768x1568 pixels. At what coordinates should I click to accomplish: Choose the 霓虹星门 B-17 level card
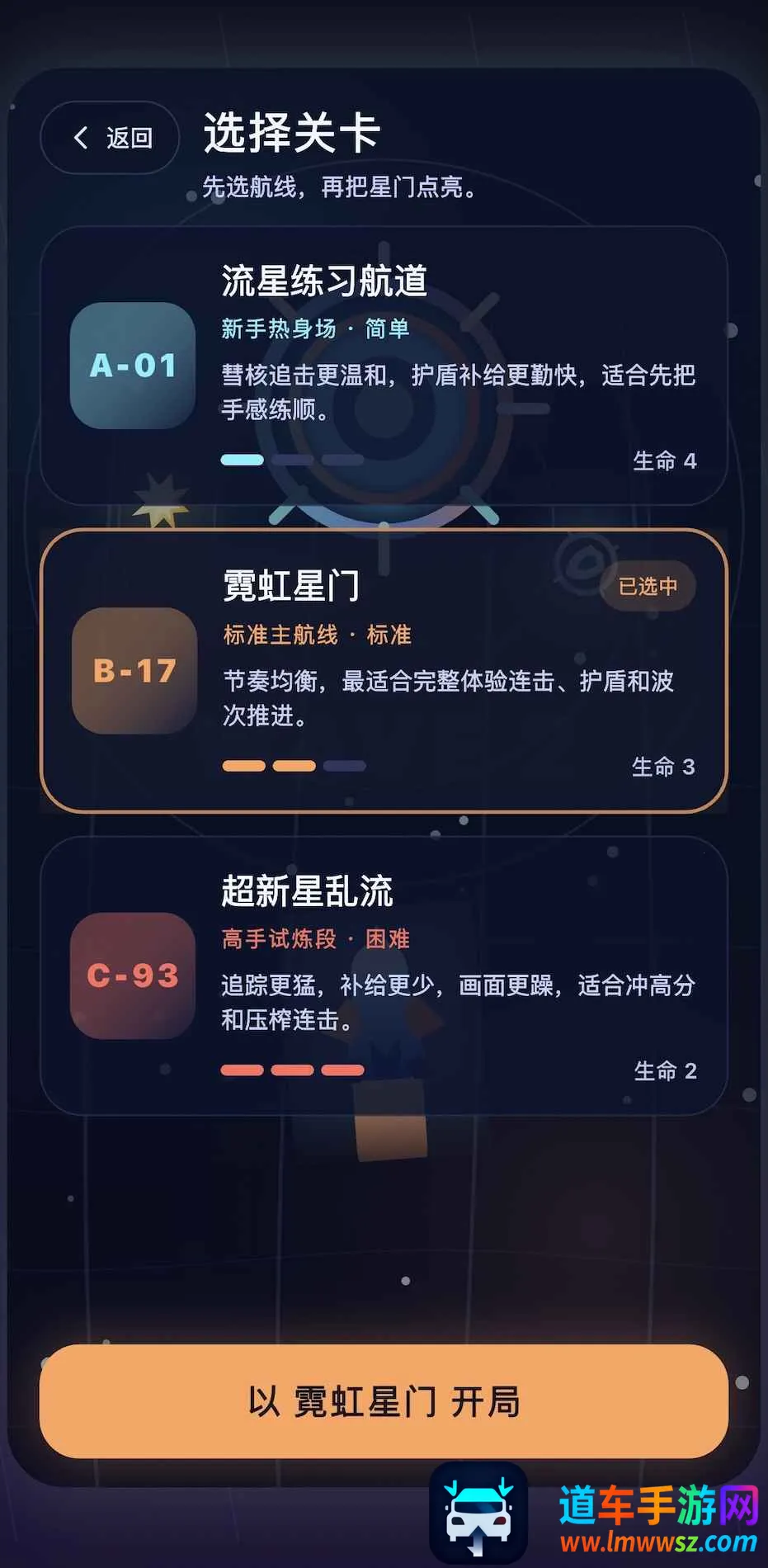pyautogui.click(x=384, y=671)
